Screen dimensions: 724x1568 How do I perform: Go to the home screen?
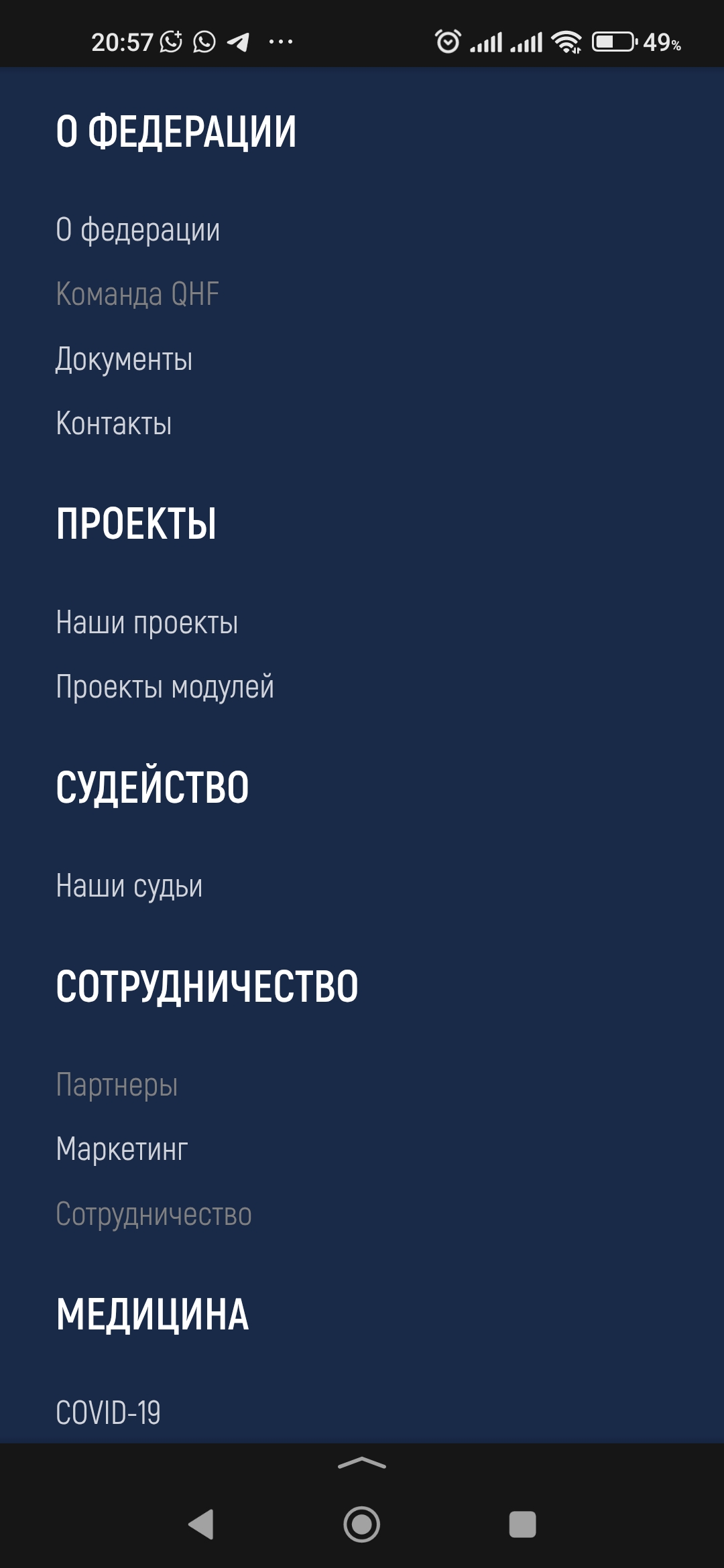coord(362,1524)
